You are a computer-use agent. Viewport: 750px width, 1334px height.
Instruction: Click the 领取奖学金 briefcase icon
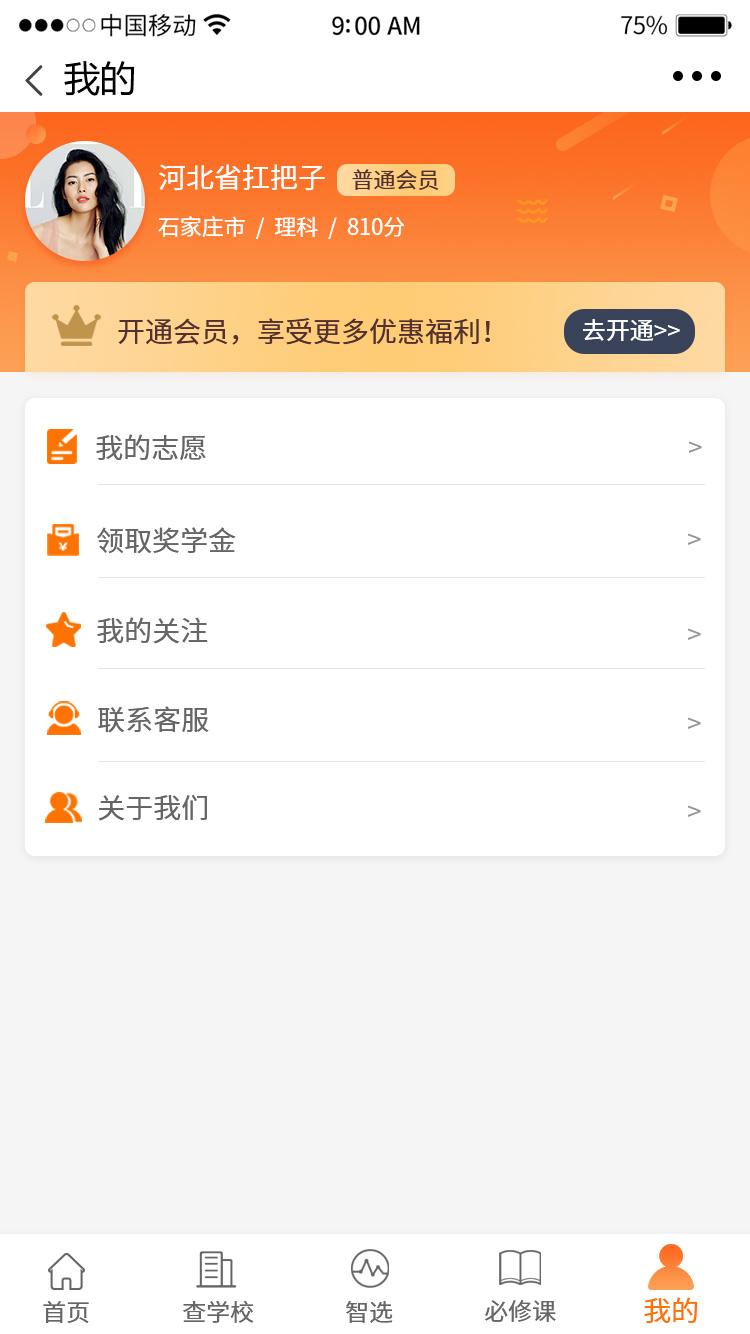pos(62,540)
